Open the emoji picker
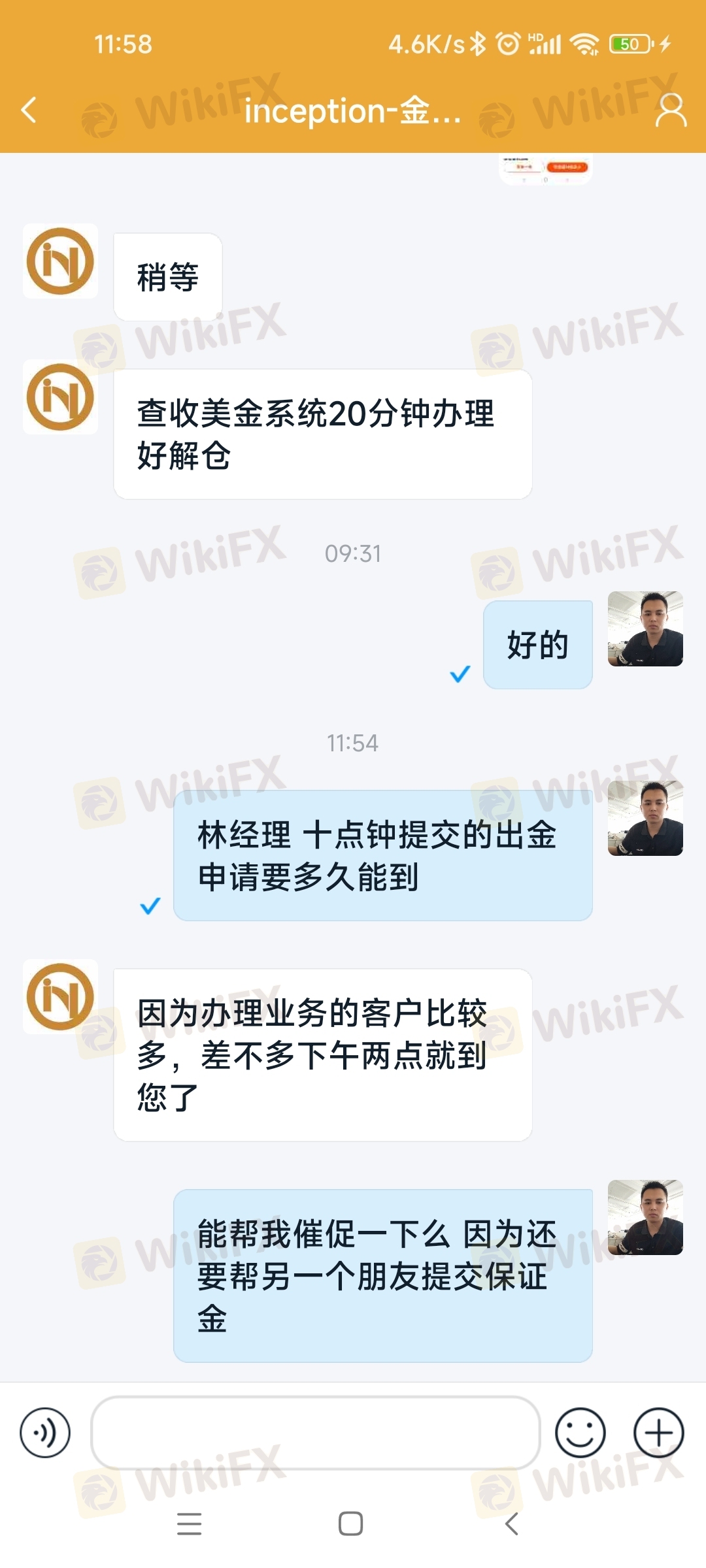This screenshot has height=1568, width=706. pyautogui.click(x=580, y=1433)
